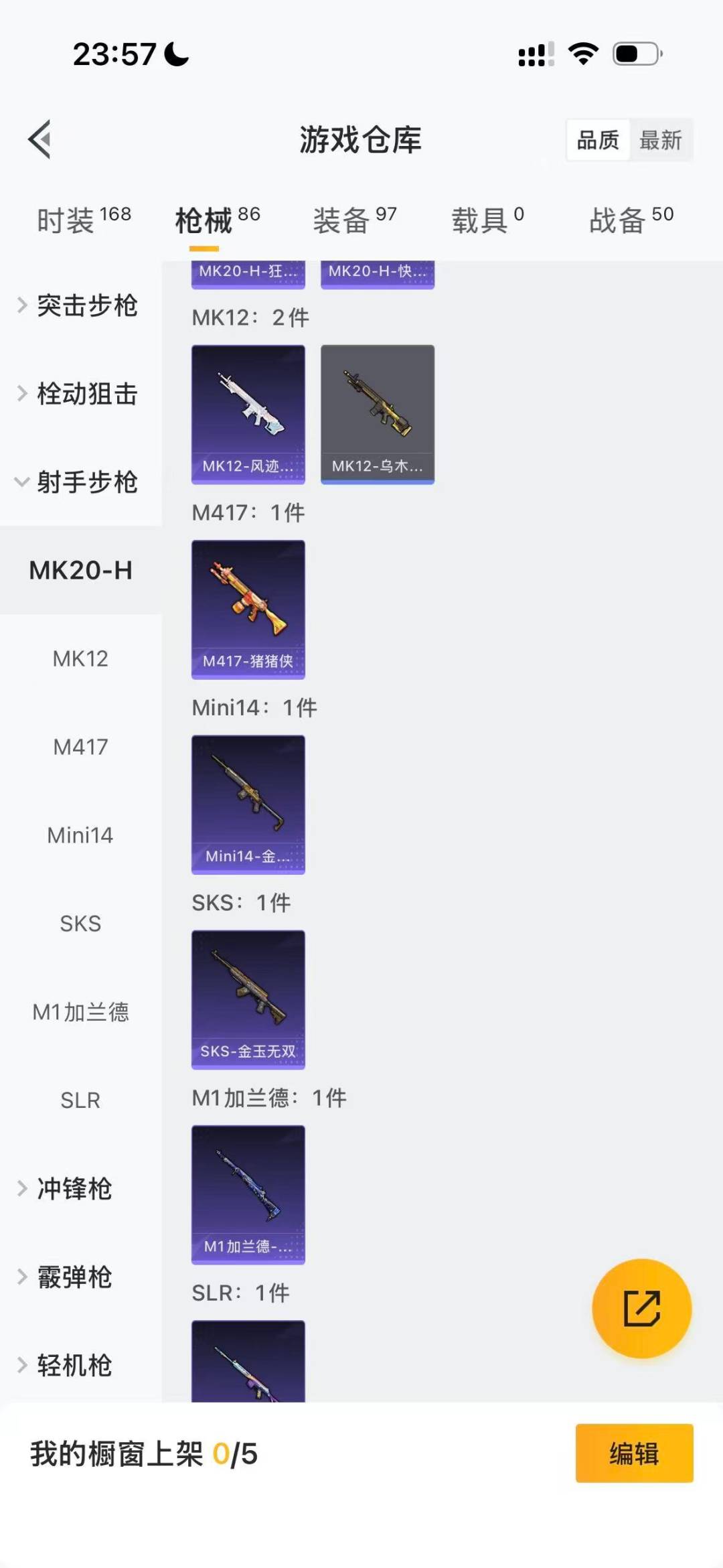Viewport: 723px width, 1568px height.
Task: Tap the yellow share floating button
Action: pyautogui.click(x=641, y=1308)
